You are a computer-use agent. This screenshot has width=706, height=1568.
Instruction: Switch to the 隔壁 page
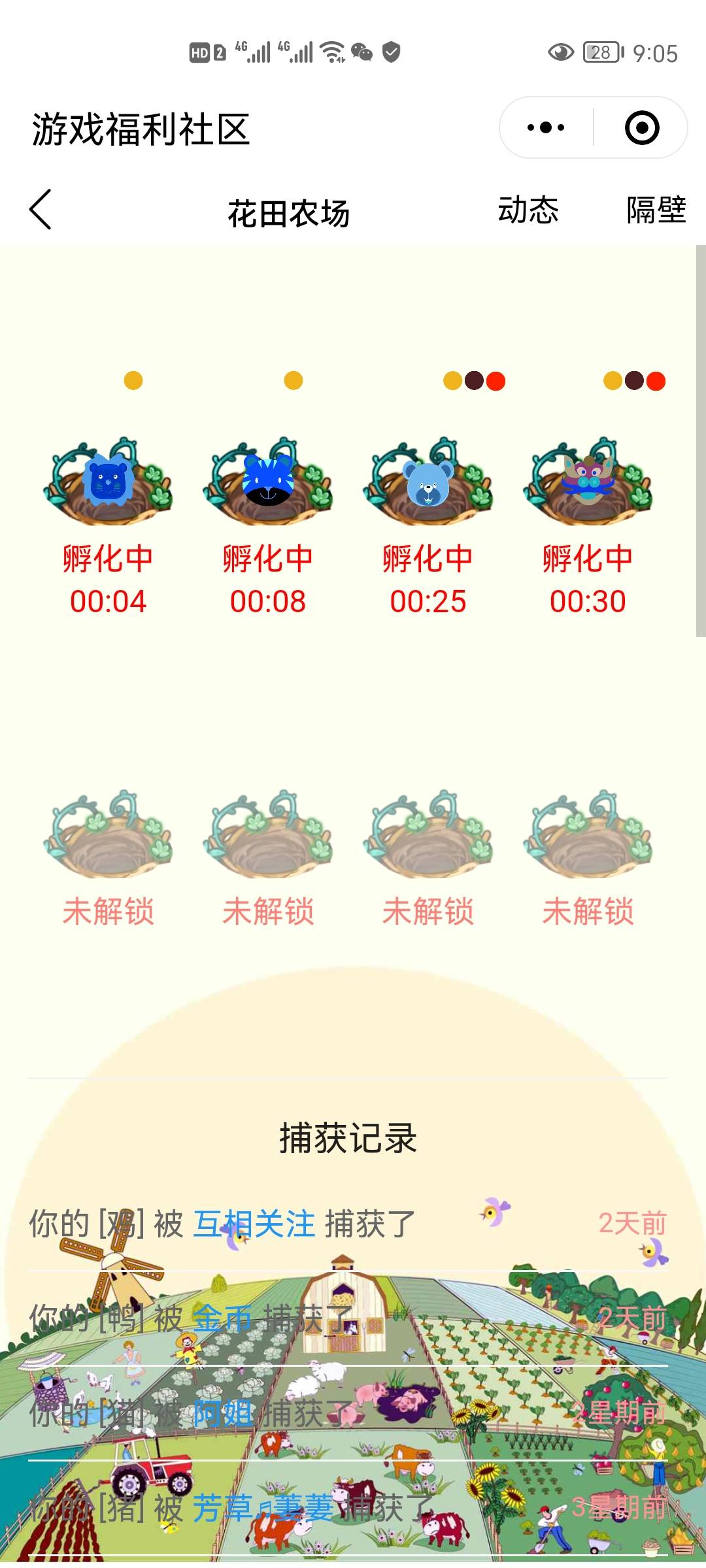pyautogui.click(x=656, y=210)
